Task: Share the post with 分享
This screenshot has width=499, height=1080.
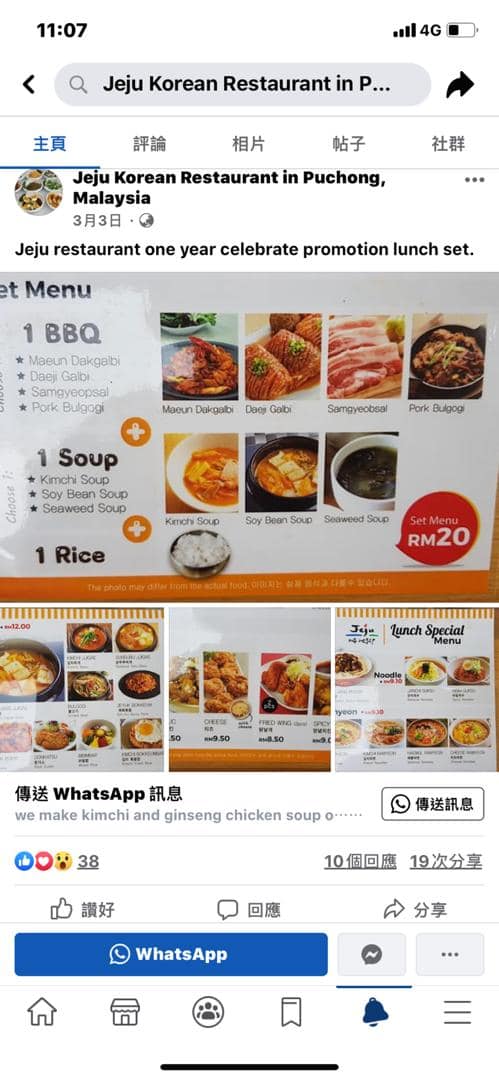Action: [415, 910]
